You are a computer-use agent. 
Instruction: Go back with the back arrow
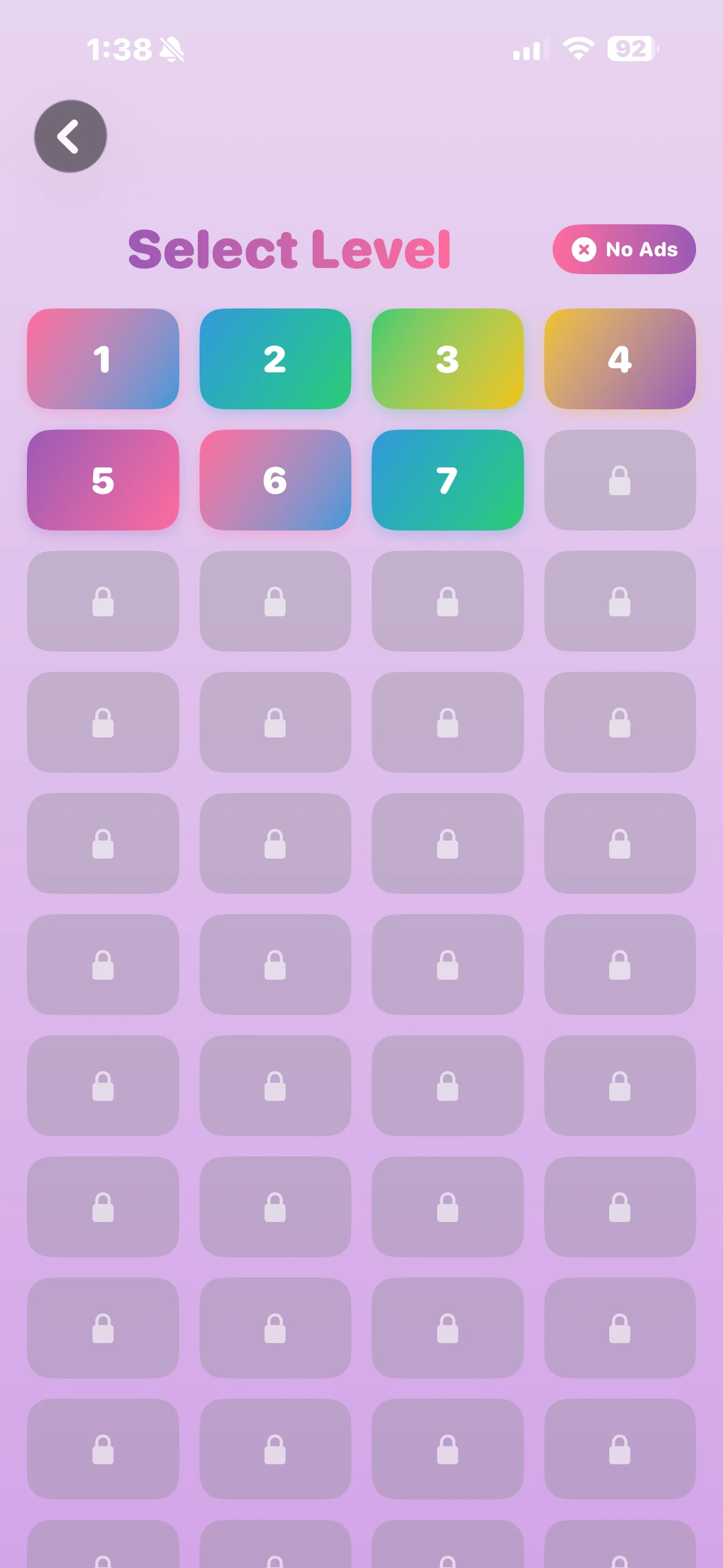70,136
